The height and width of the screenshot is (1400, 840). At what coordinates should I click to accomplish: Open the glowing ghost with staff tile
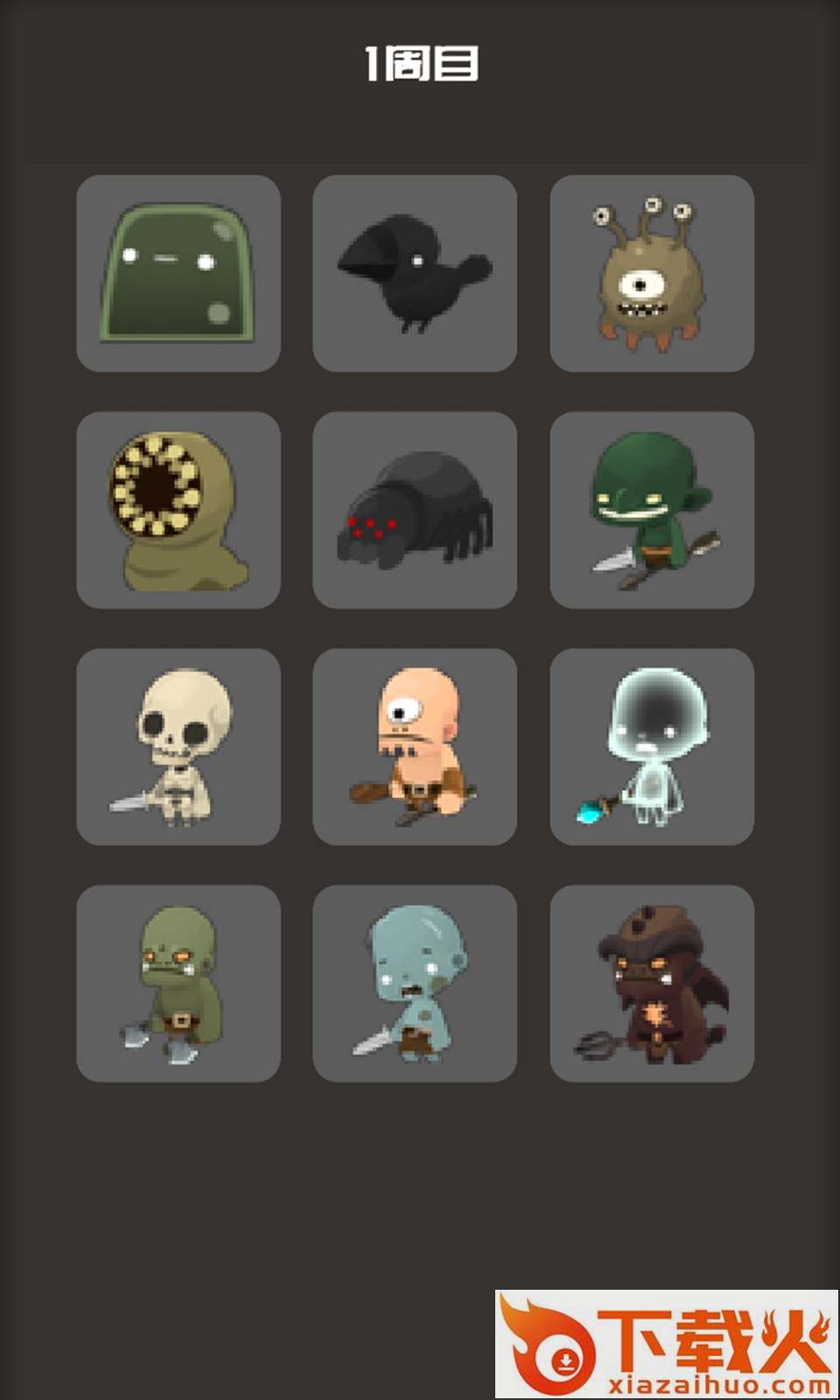[652, 746]
